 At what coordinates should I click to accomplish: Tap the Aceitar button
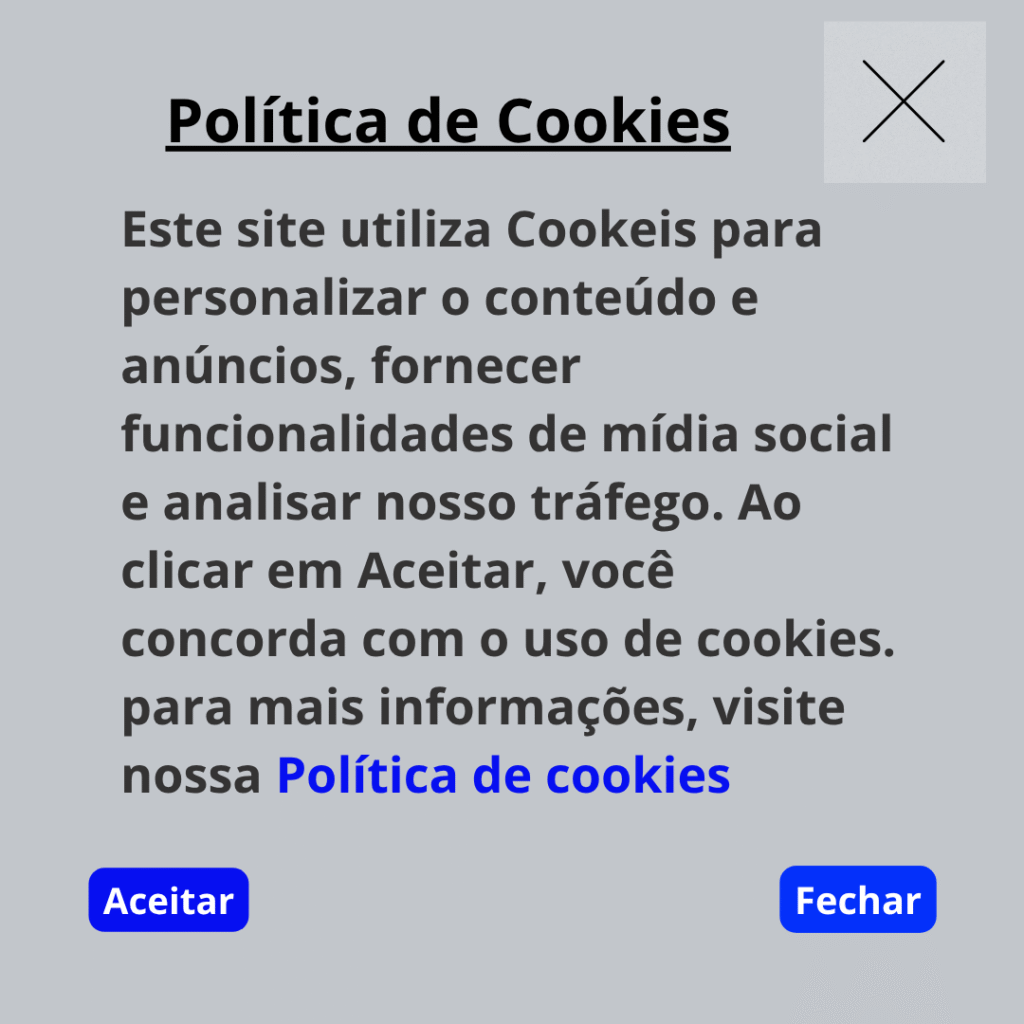[x=168, y=900]
